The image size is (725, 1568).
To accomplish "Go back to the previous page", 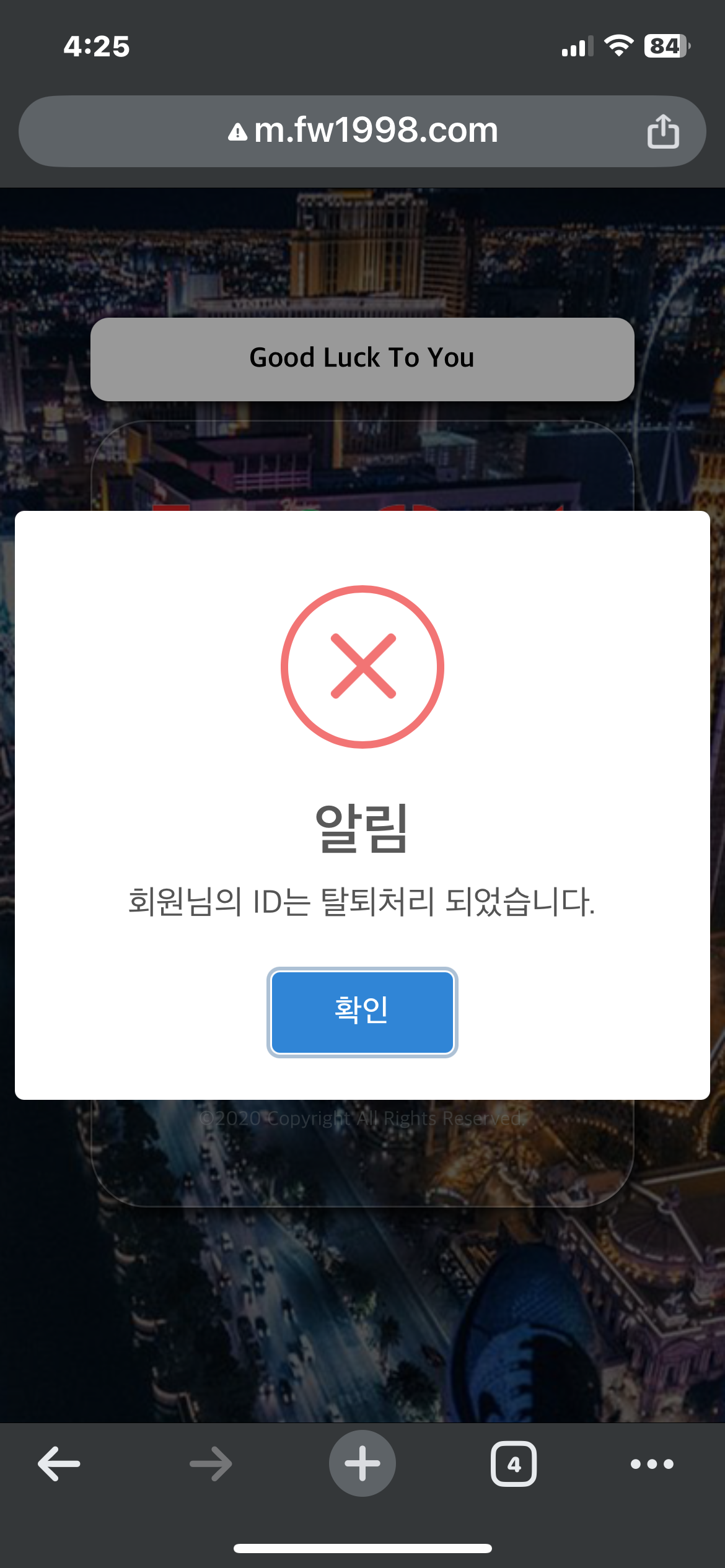I will click(59, 1464).
